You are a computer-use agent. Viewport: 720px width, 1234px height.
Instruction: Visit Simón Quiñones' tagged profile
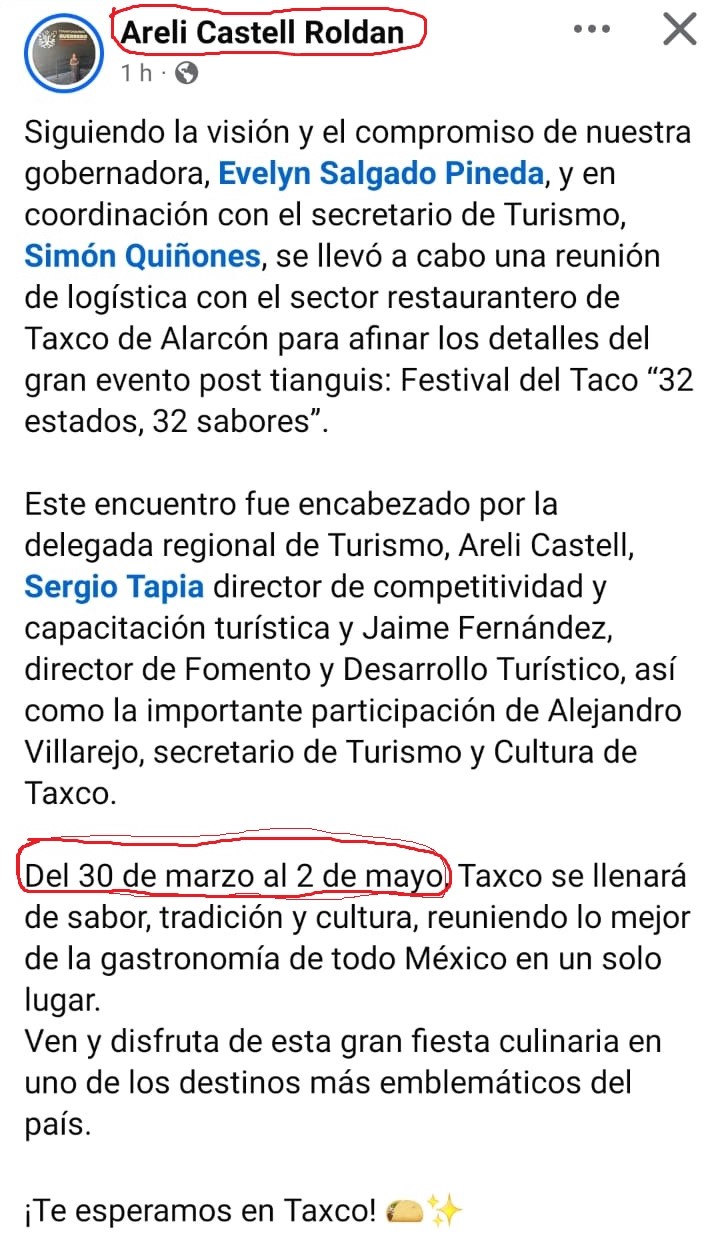coord(142,256)
